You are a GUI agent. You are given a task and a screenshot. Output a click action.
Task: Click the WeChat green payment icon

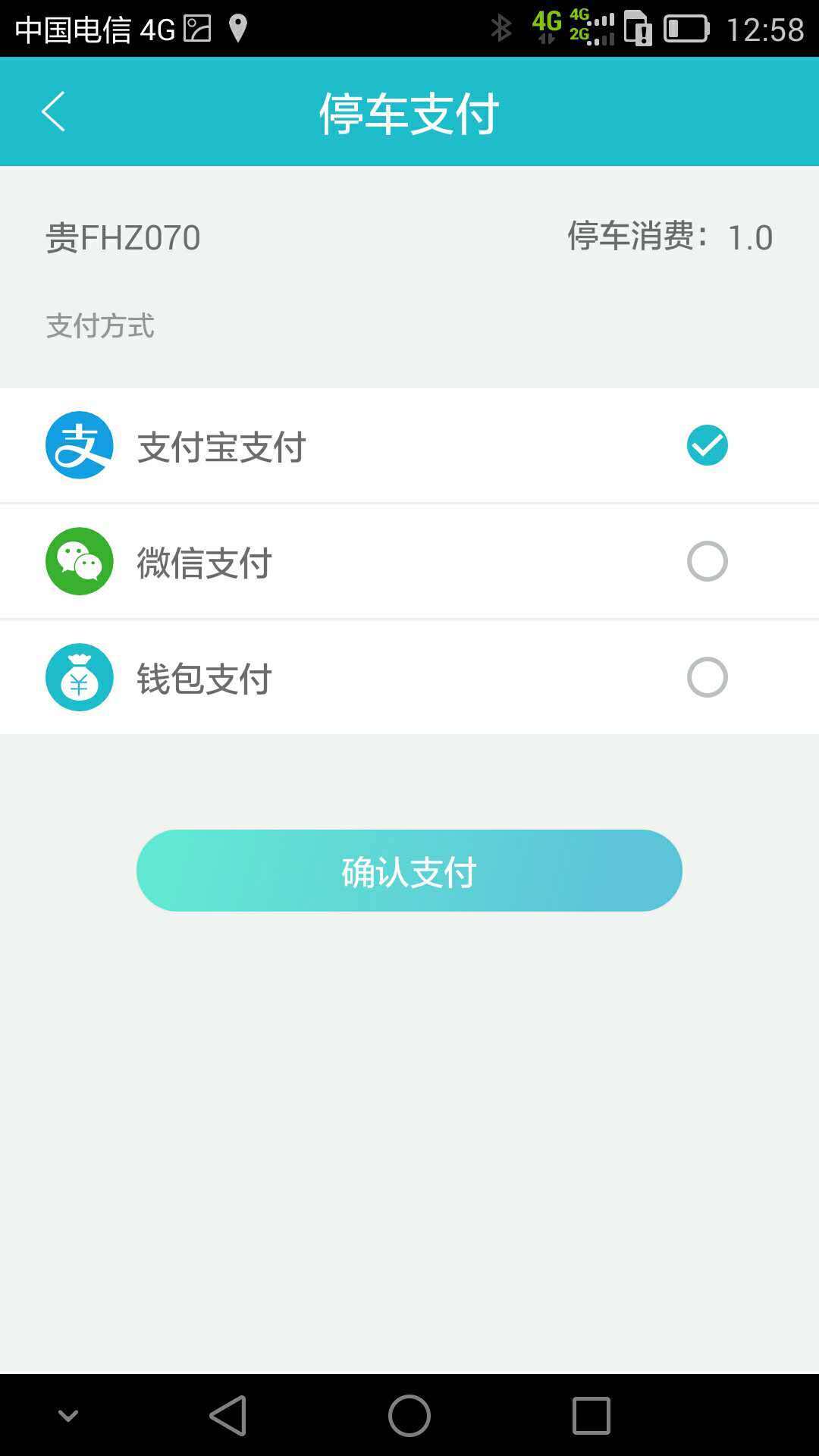[x=78, y=561]
